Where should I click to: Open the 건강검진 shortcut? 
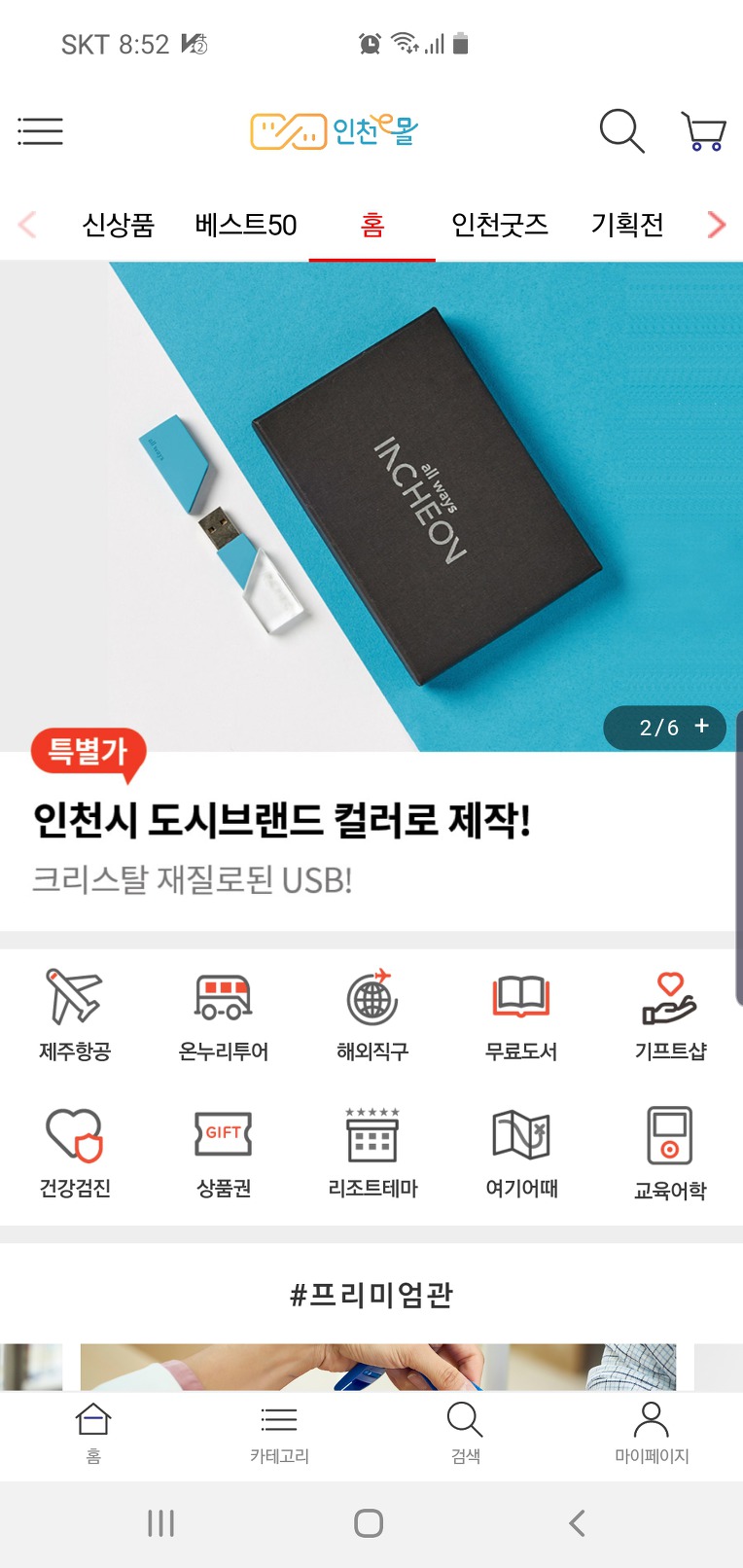pyautogui.click(x=75, y=1152)
